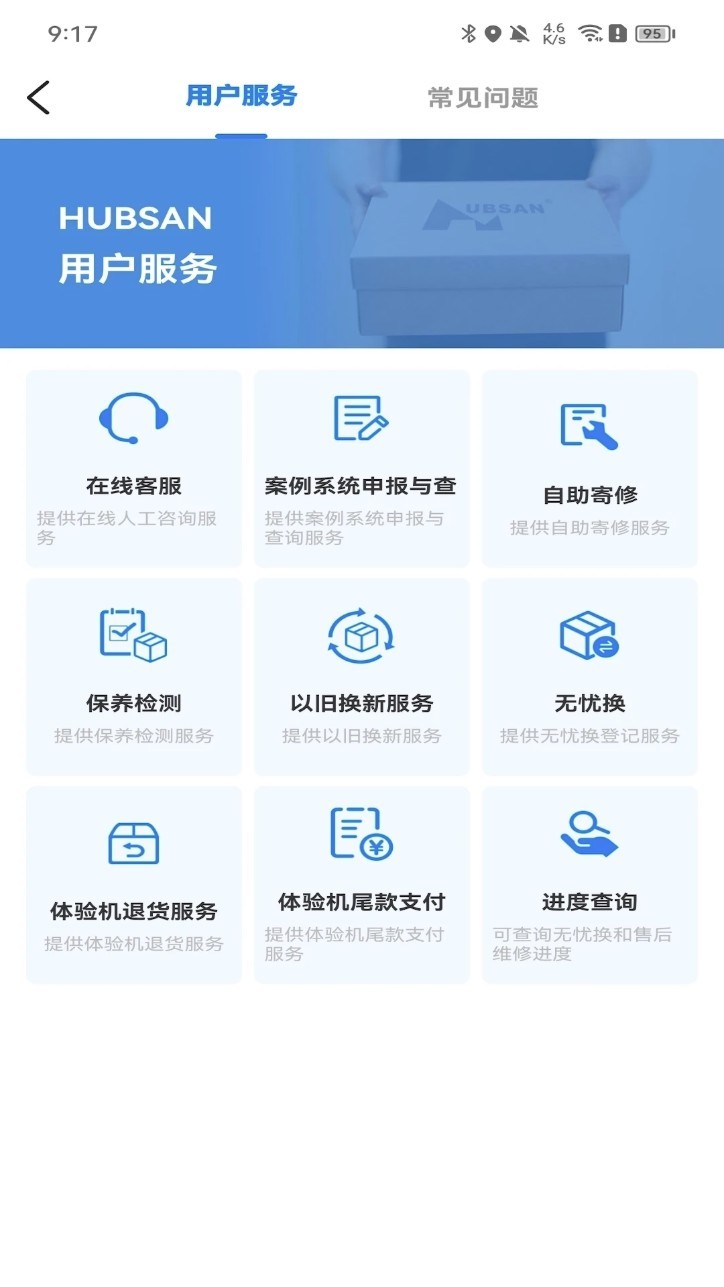Tap the 保养检测 service description text
Viewport: 724px width, 1287px height.
coord(133,737)
